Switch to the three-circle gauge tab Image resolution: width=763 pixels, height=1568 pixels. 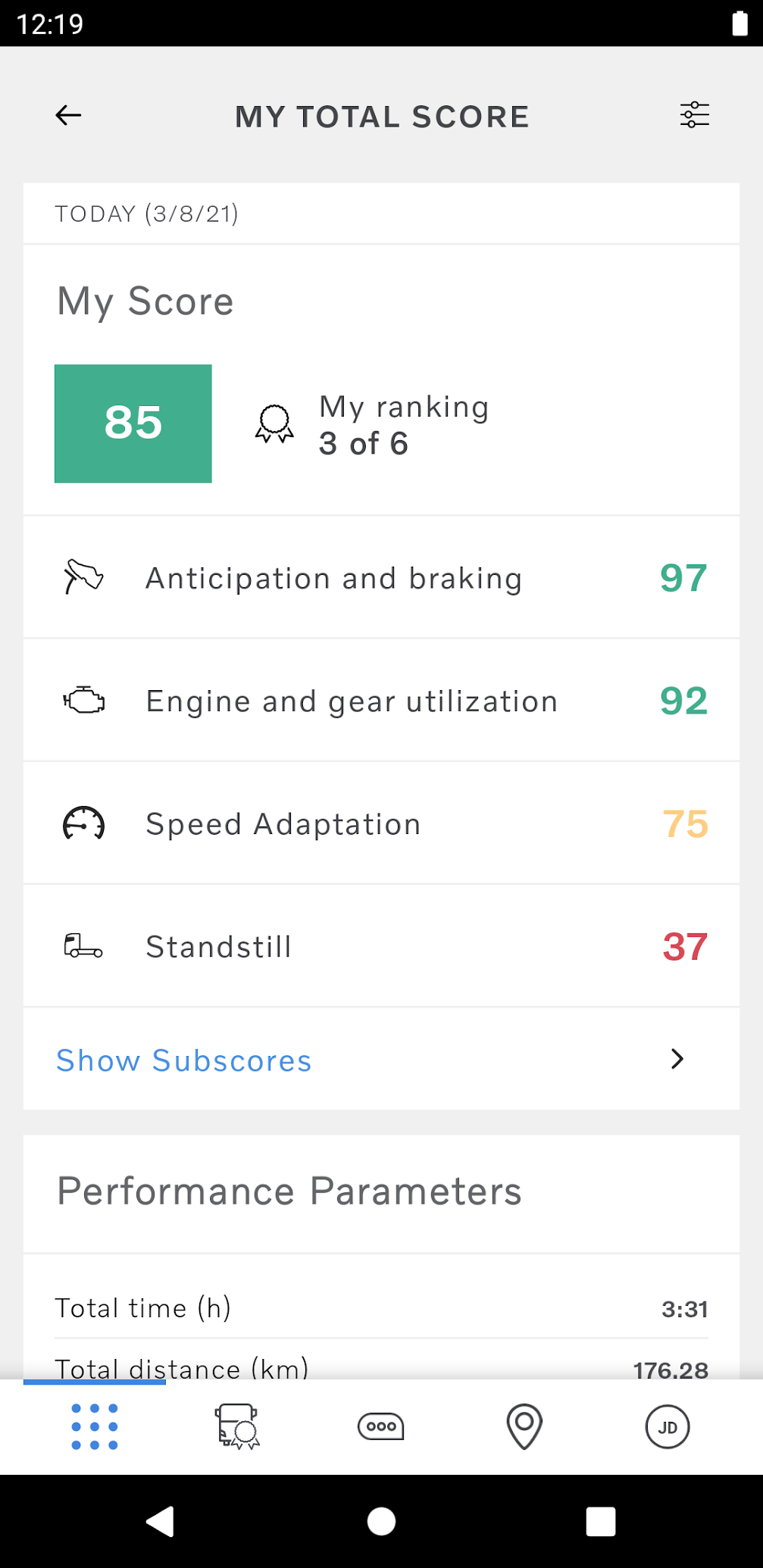(x=380, y=1427)
